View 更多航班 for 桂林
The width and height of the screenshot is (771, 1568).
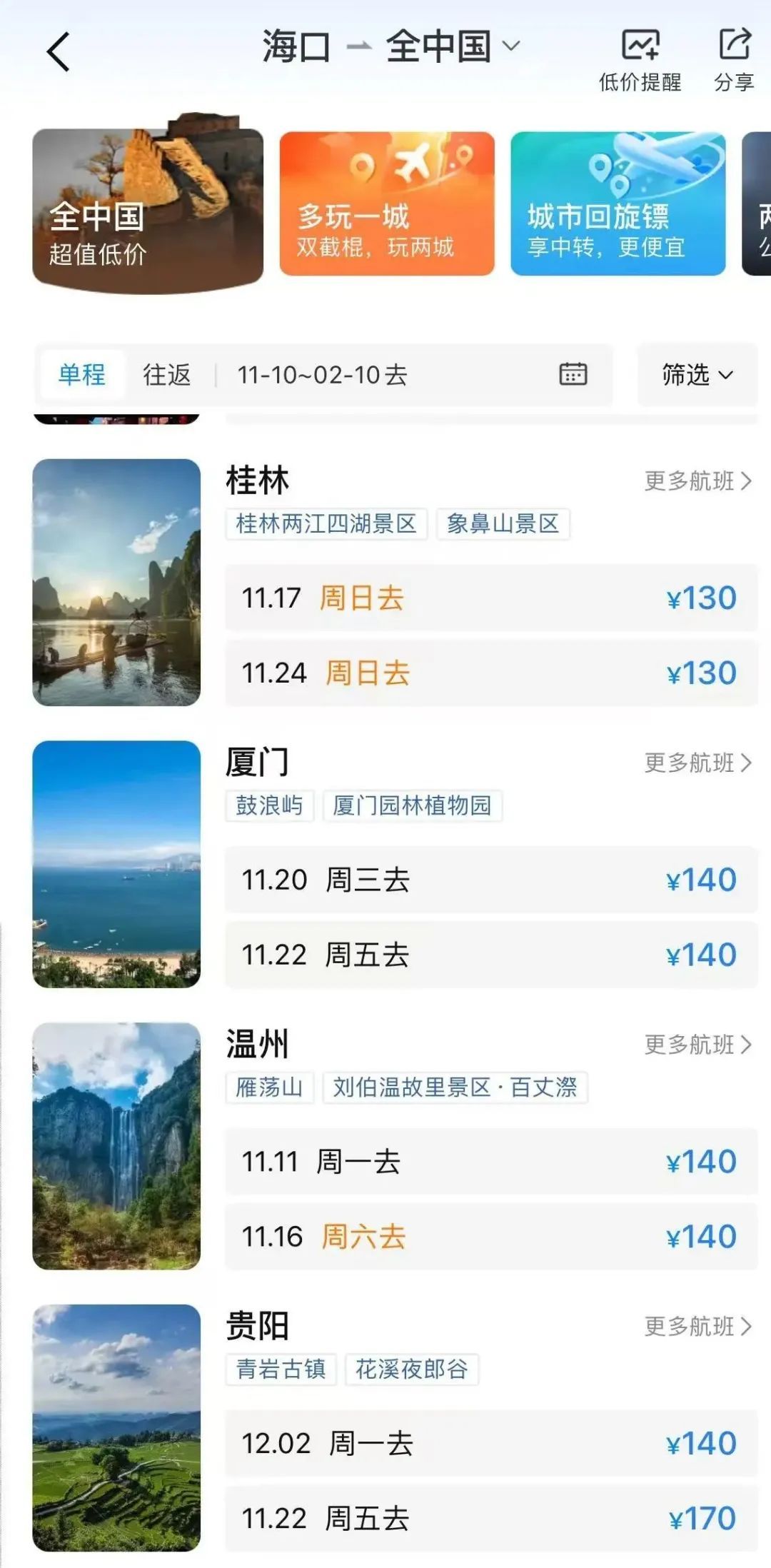pyautogui.click(x=697, y=481)
